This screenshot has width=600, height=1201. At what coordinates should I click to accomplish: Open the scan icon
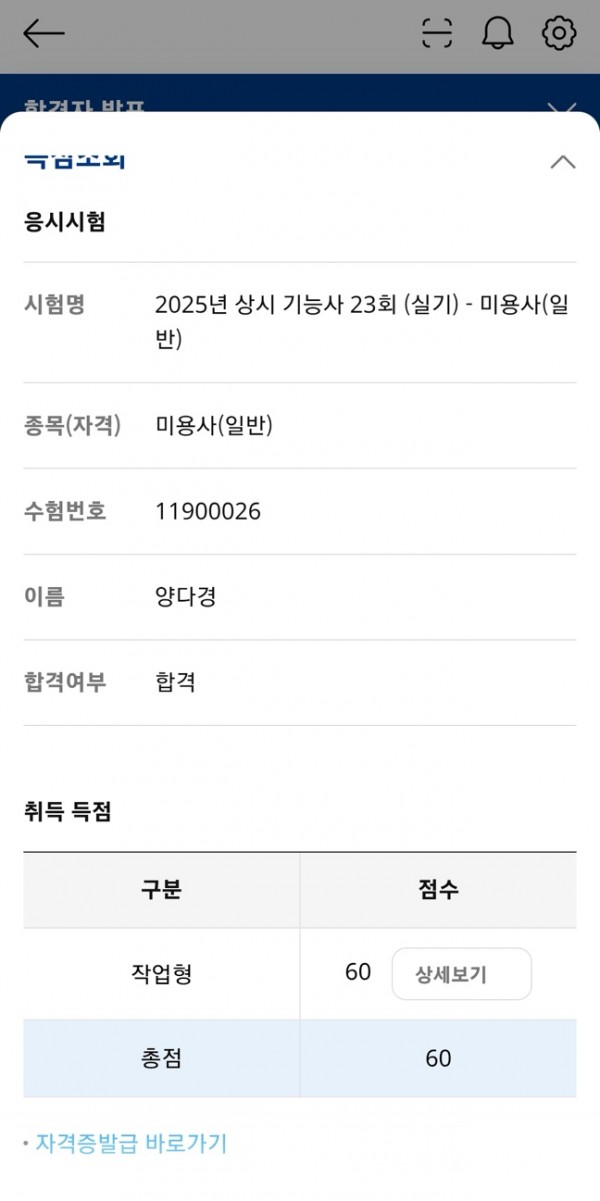click(x=437, y=34)
